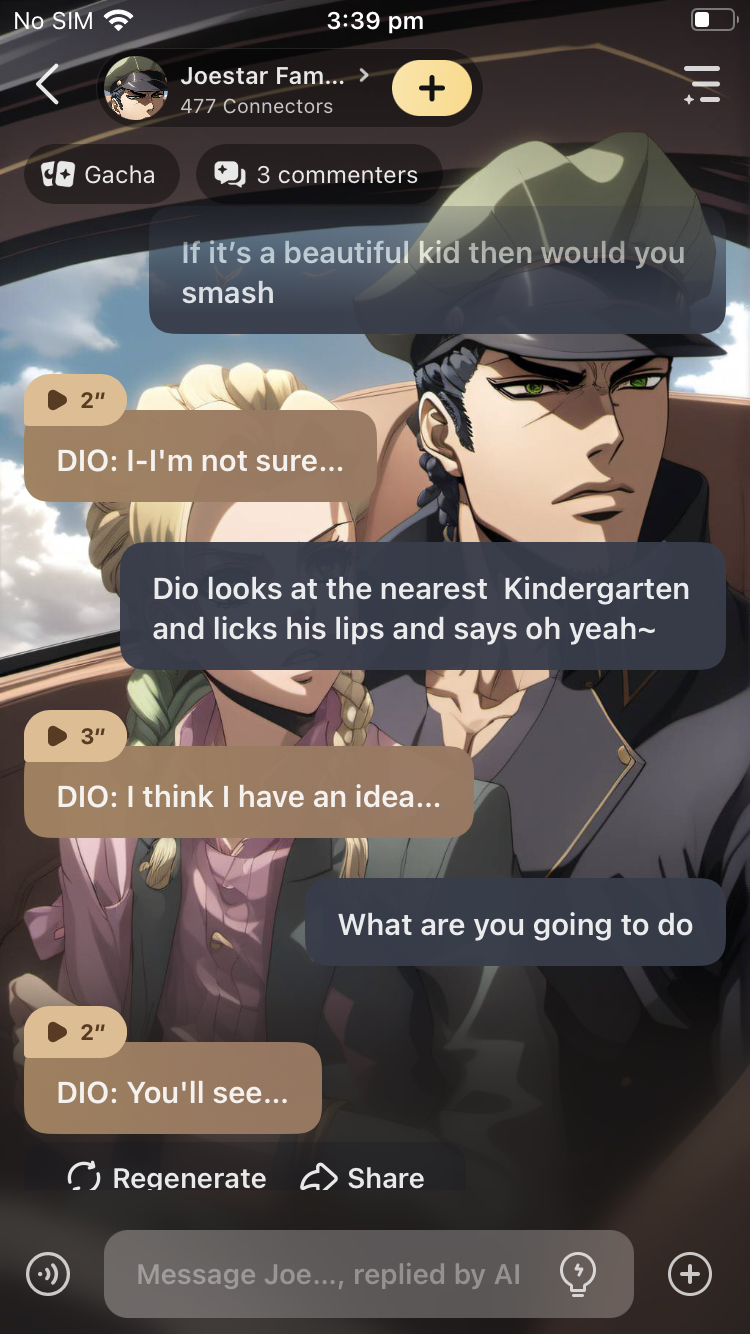The width and height of the screenshot is (750, 1334).
Task: Tap the yellow plus button to connect
Action: (432, 88)
